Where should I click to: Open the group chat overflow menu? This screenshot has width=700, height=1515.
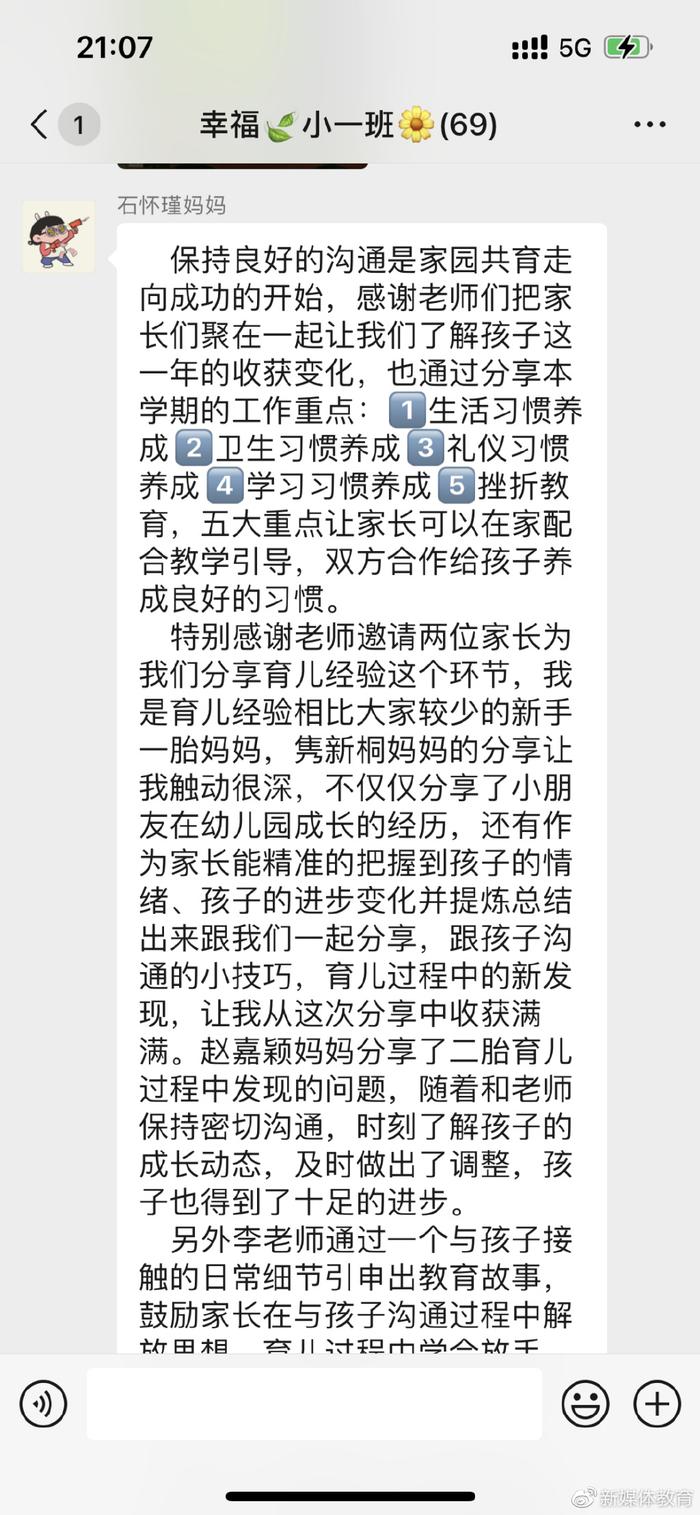(650, 125)
